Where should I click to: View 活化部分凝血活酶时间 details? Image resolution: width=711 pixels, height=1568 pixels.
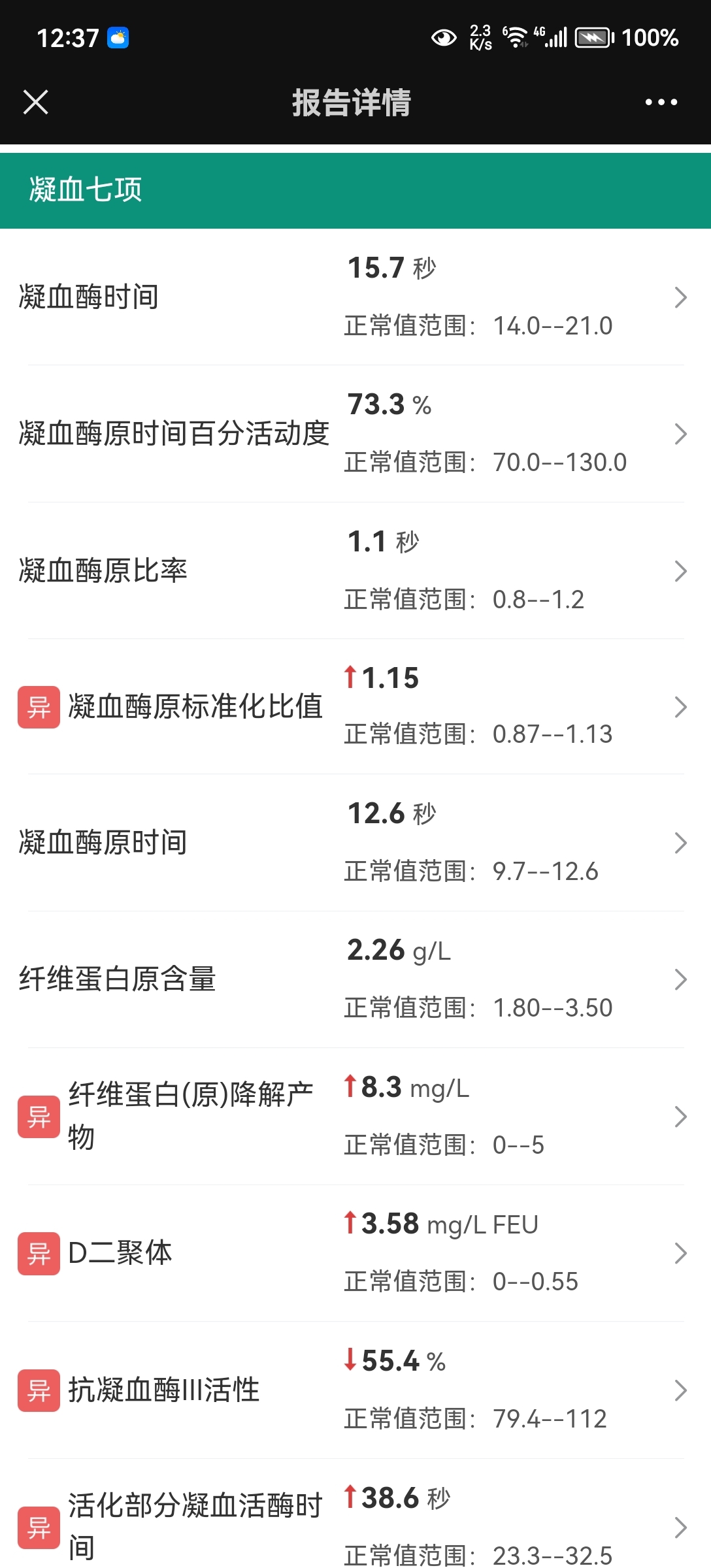(x=355, y=1514)
